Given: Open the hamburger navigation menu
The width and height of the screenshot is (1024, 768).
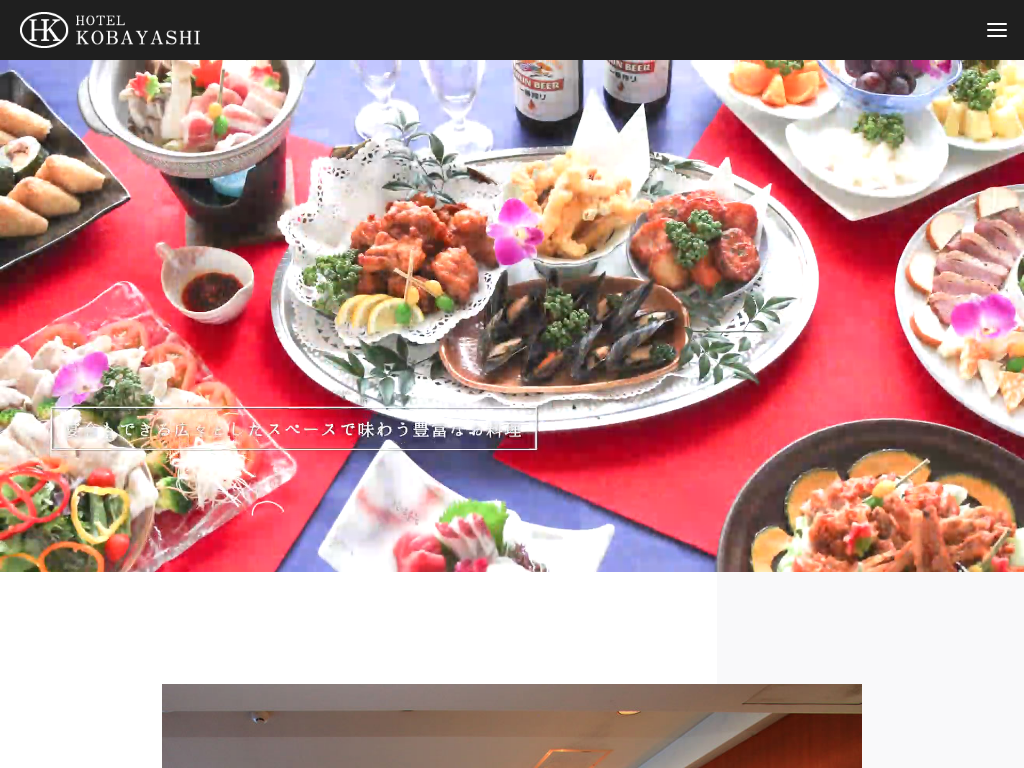Looking at the screenshot, I should pyautogui.click(x=996, y=30).
